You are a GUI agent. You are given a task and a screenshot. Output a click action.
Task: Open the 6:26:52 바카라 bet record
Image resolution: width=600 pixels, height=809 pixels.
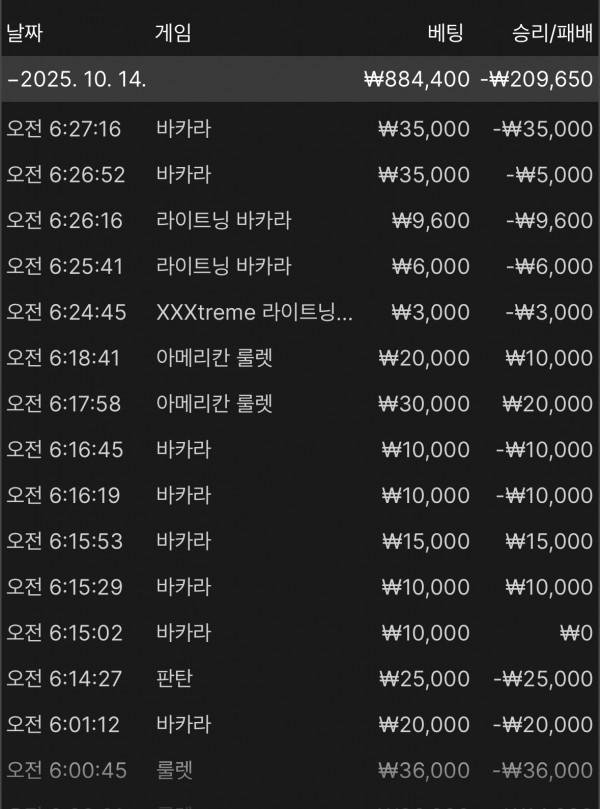[300, 174]
